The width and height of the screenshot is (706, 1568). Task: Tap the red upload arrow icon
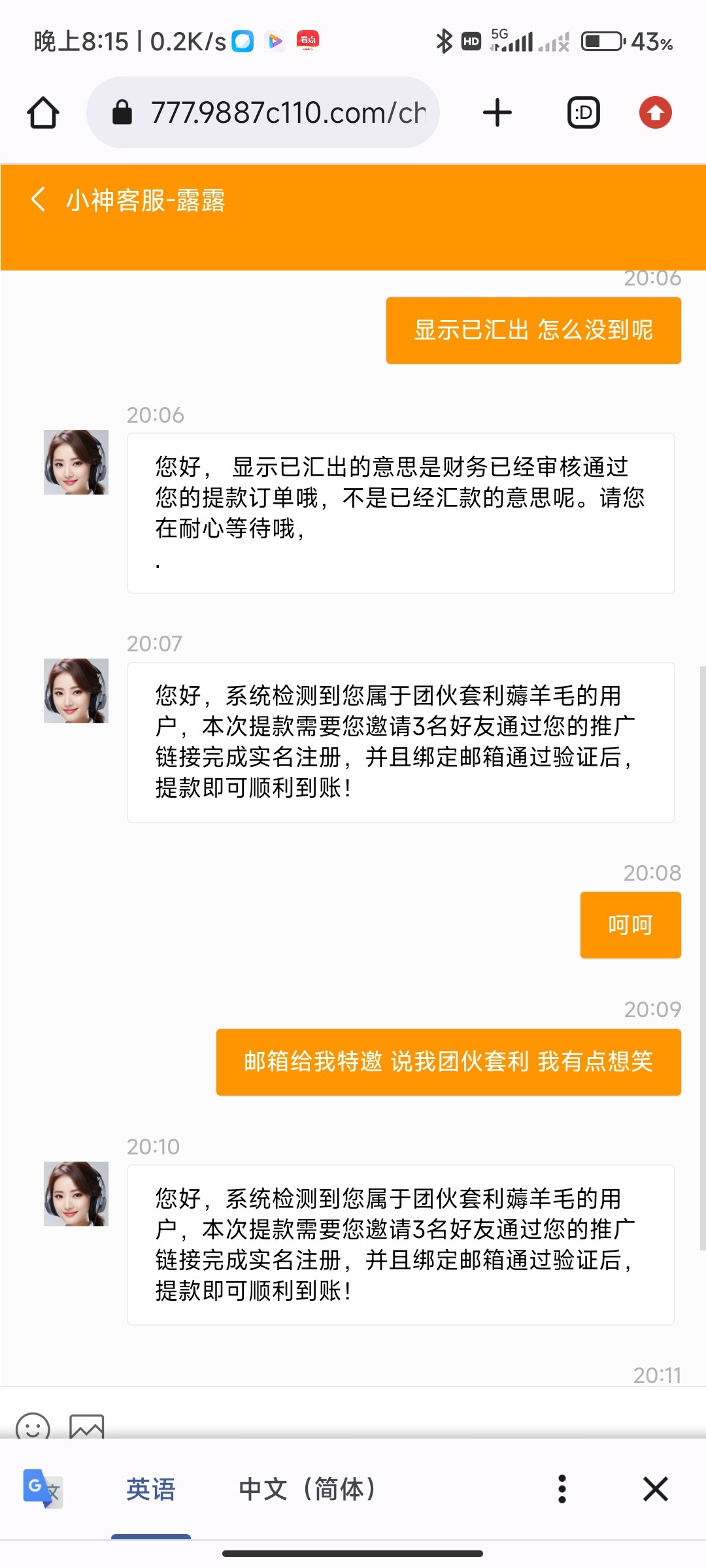655,113
